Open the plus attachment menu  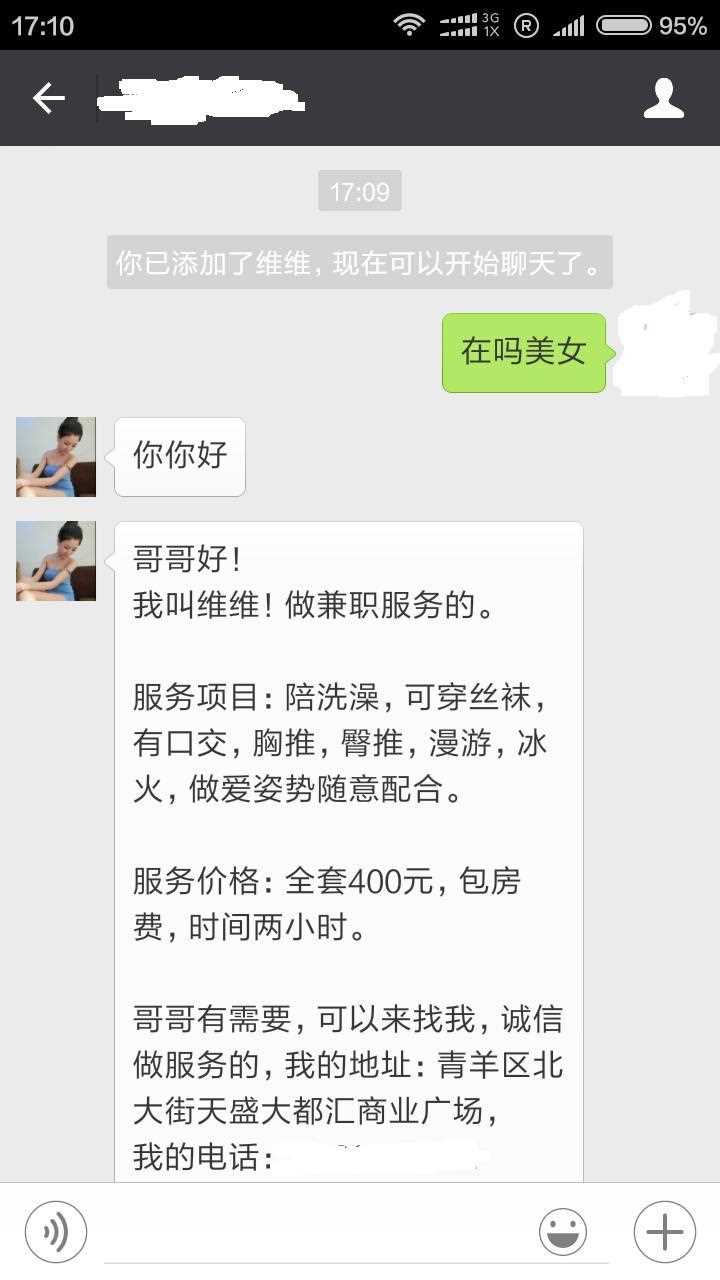pos(665,1232)
